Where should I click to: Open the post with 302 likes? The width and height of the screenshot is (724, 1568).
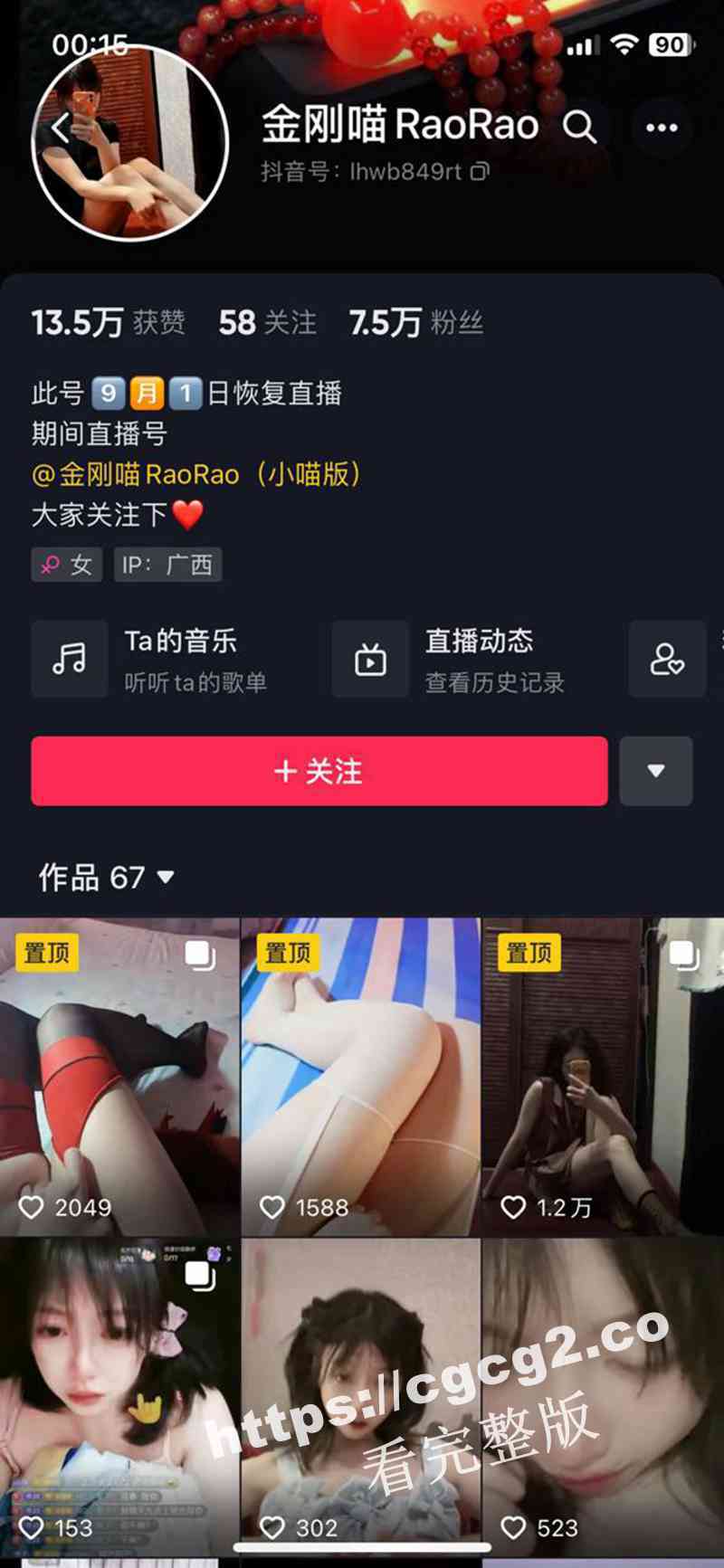(x=360, y=1393)
